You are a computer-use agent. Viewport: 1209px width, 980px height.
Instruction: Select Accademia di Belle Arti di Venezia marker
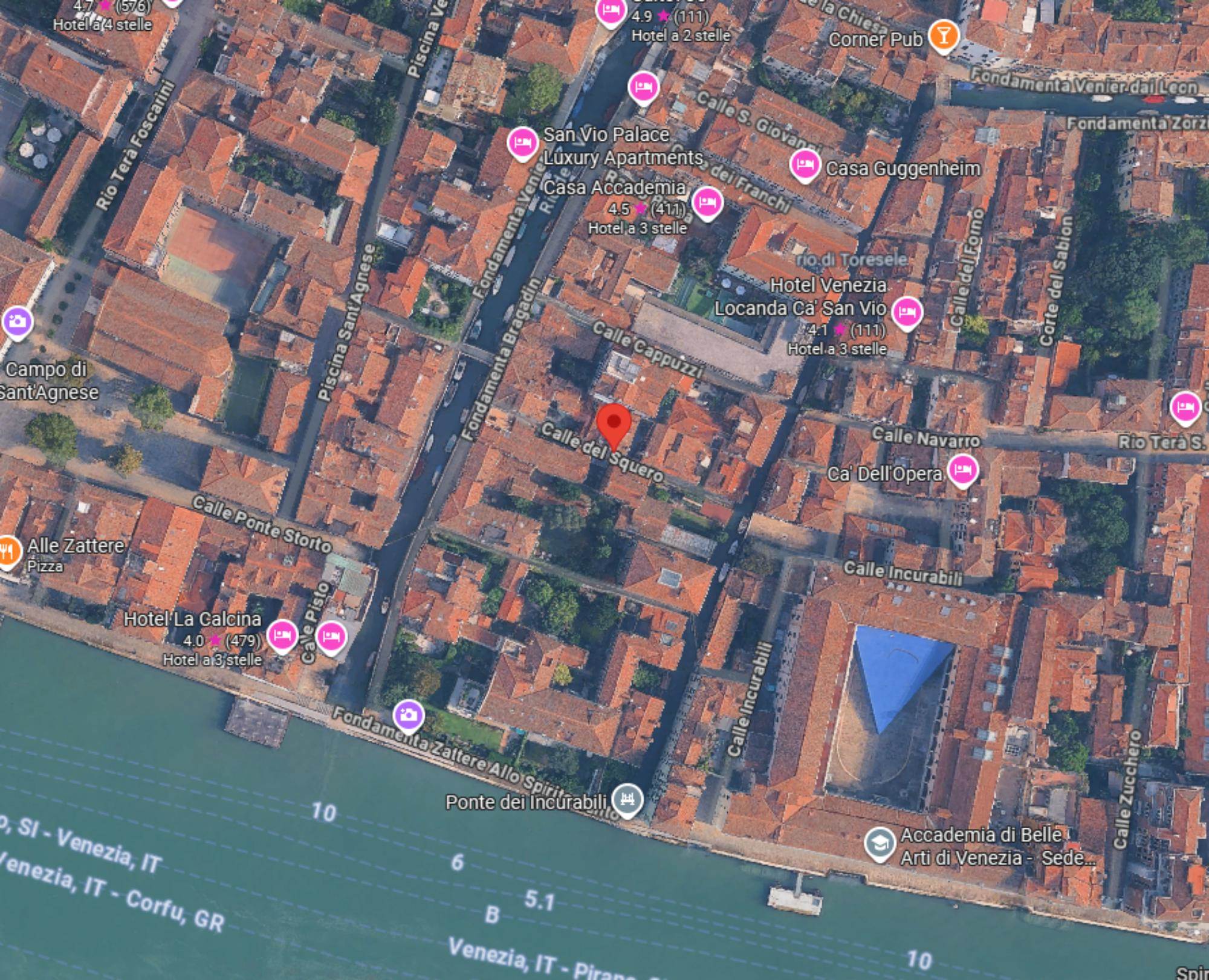[879, 842]
